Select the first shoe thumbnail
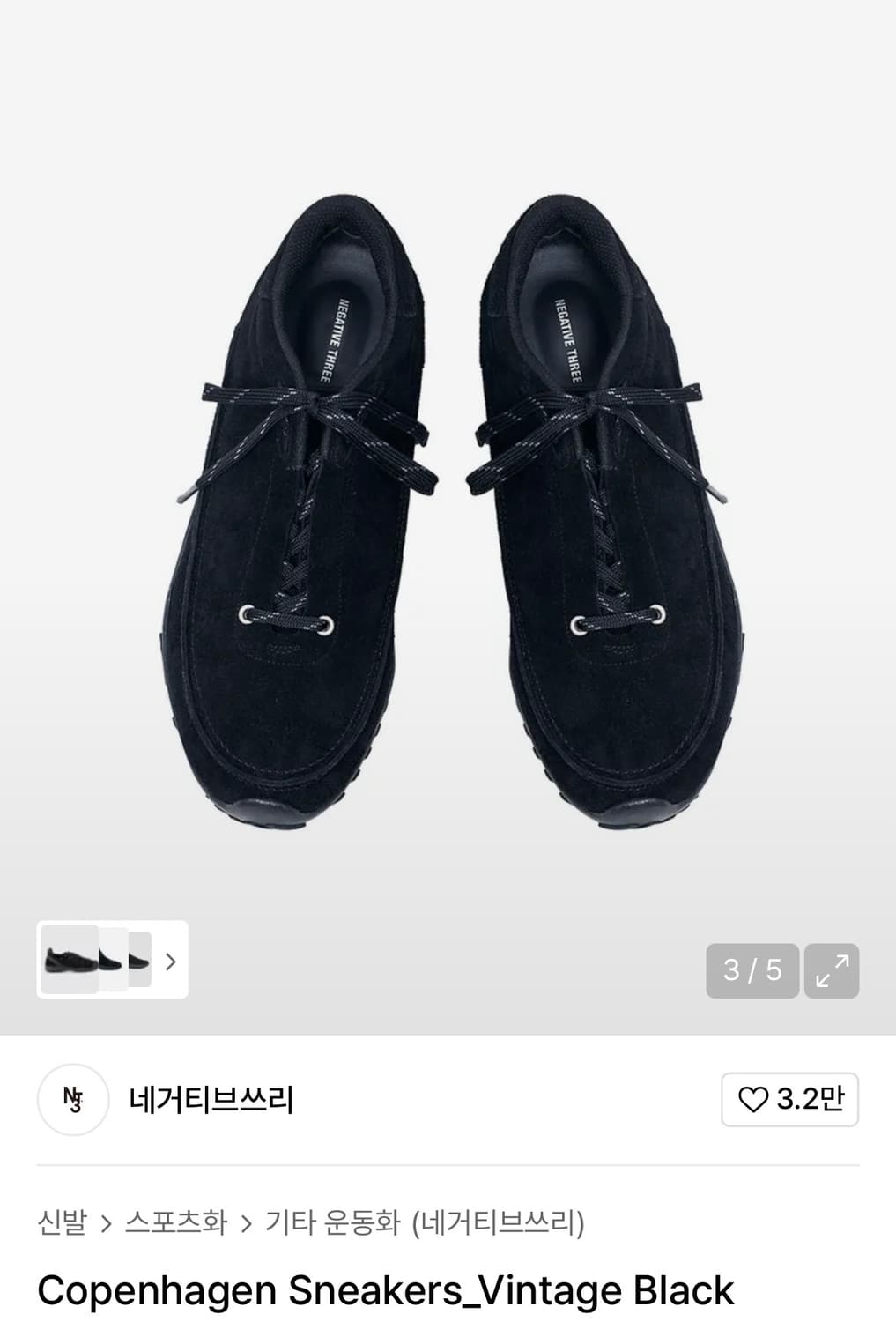Viewport: 896px width, 1322px height. pos(69,961)
